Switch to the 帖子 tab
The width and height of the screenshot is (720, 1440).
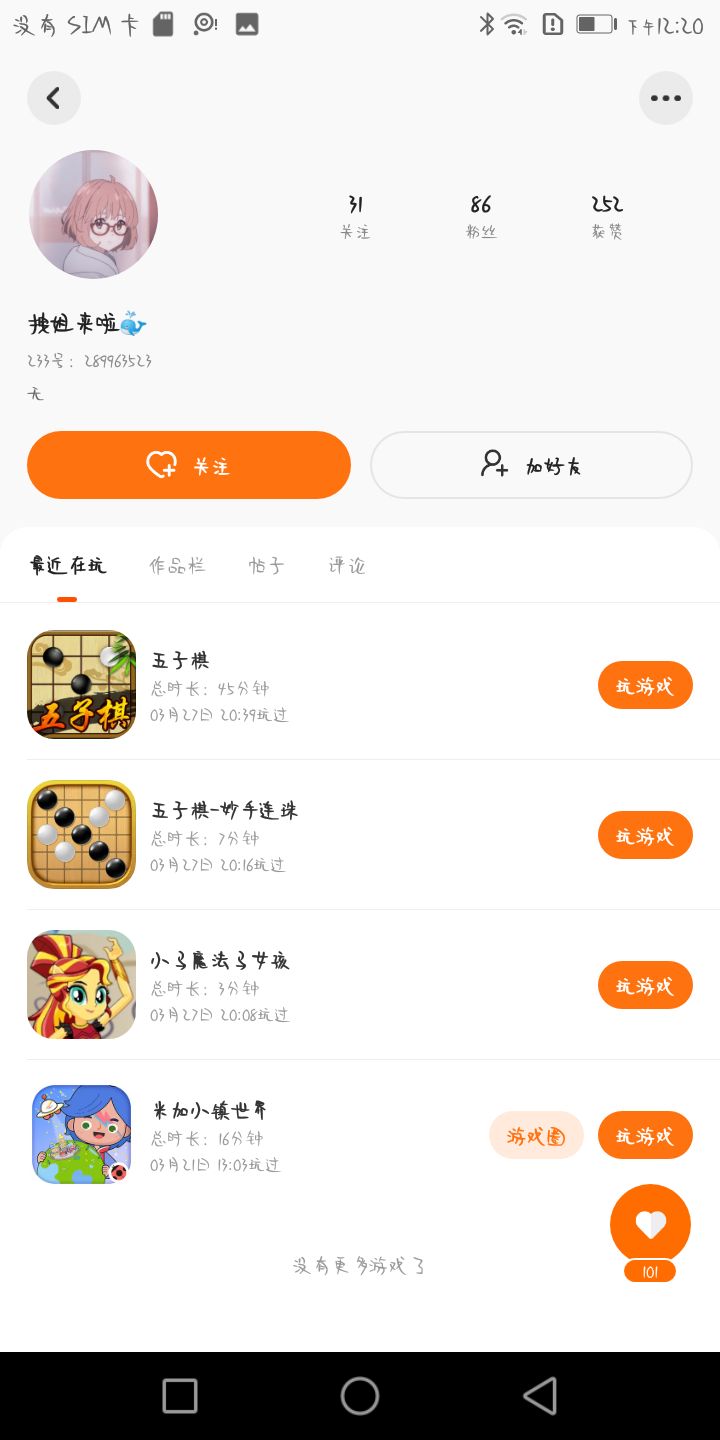266,565
